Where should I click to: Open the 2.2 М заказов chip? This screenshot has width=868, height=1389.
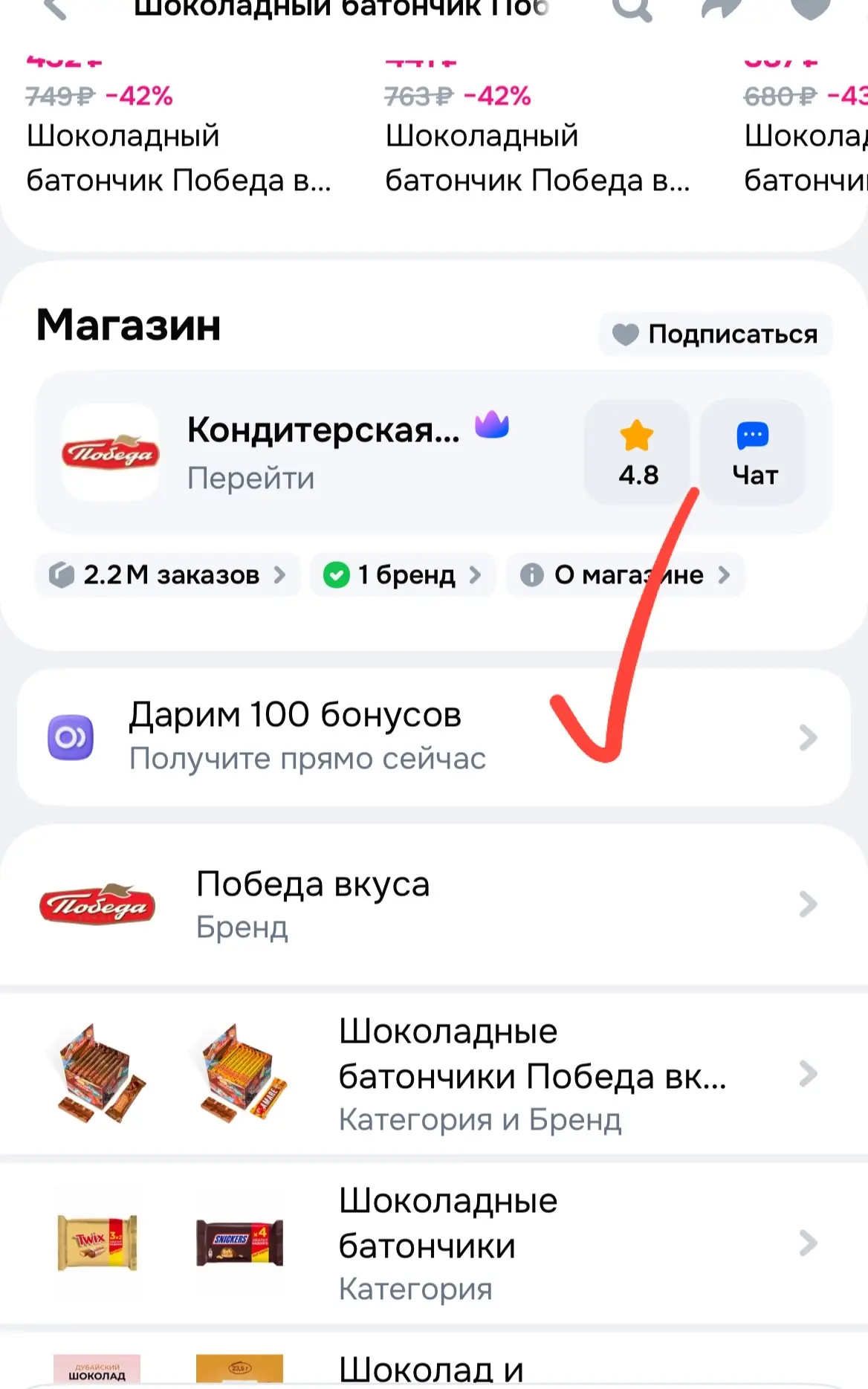(x=168, y=574)
